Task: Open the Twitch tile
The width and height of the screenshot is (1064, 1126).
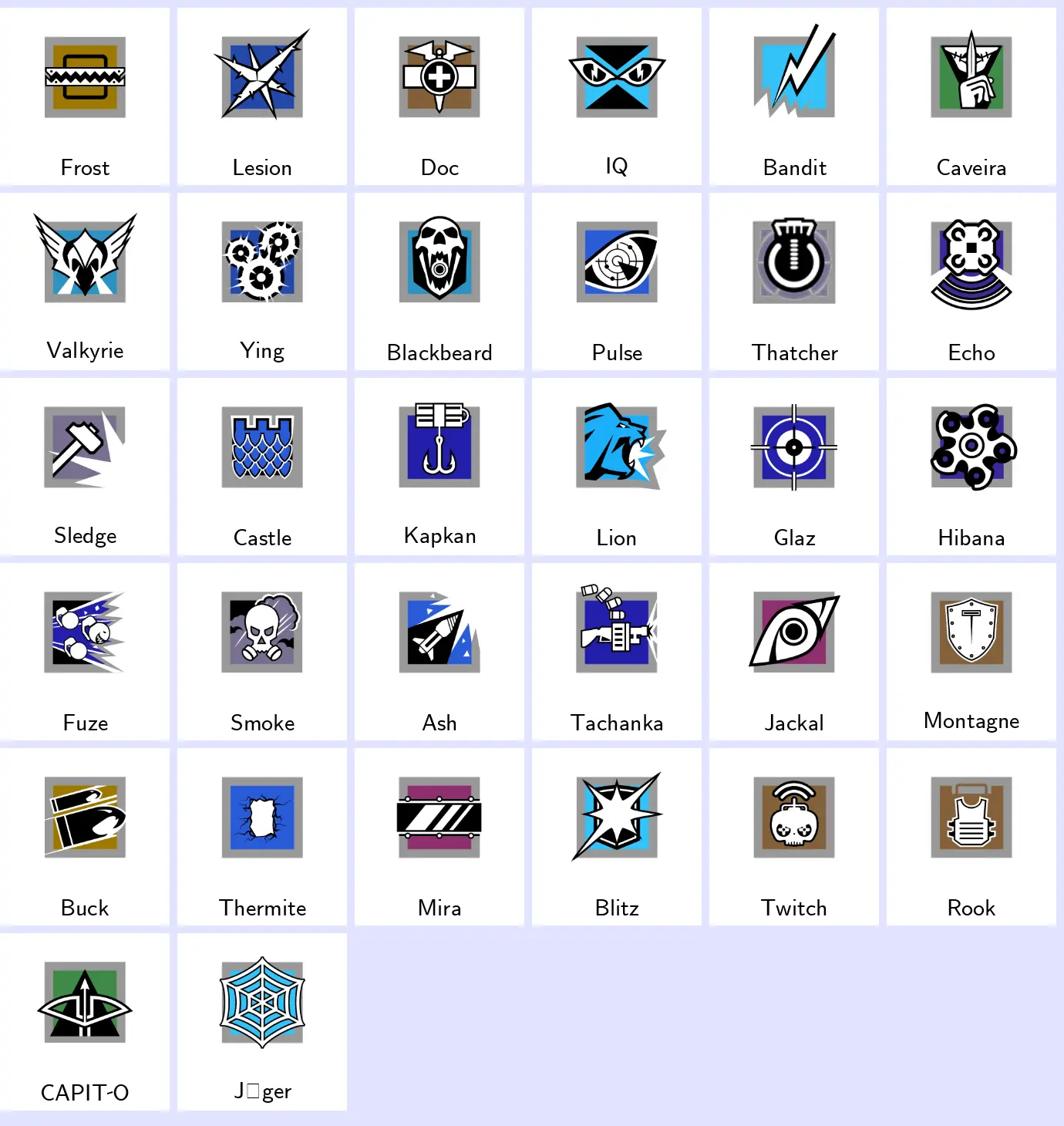Action: [794, 837]
